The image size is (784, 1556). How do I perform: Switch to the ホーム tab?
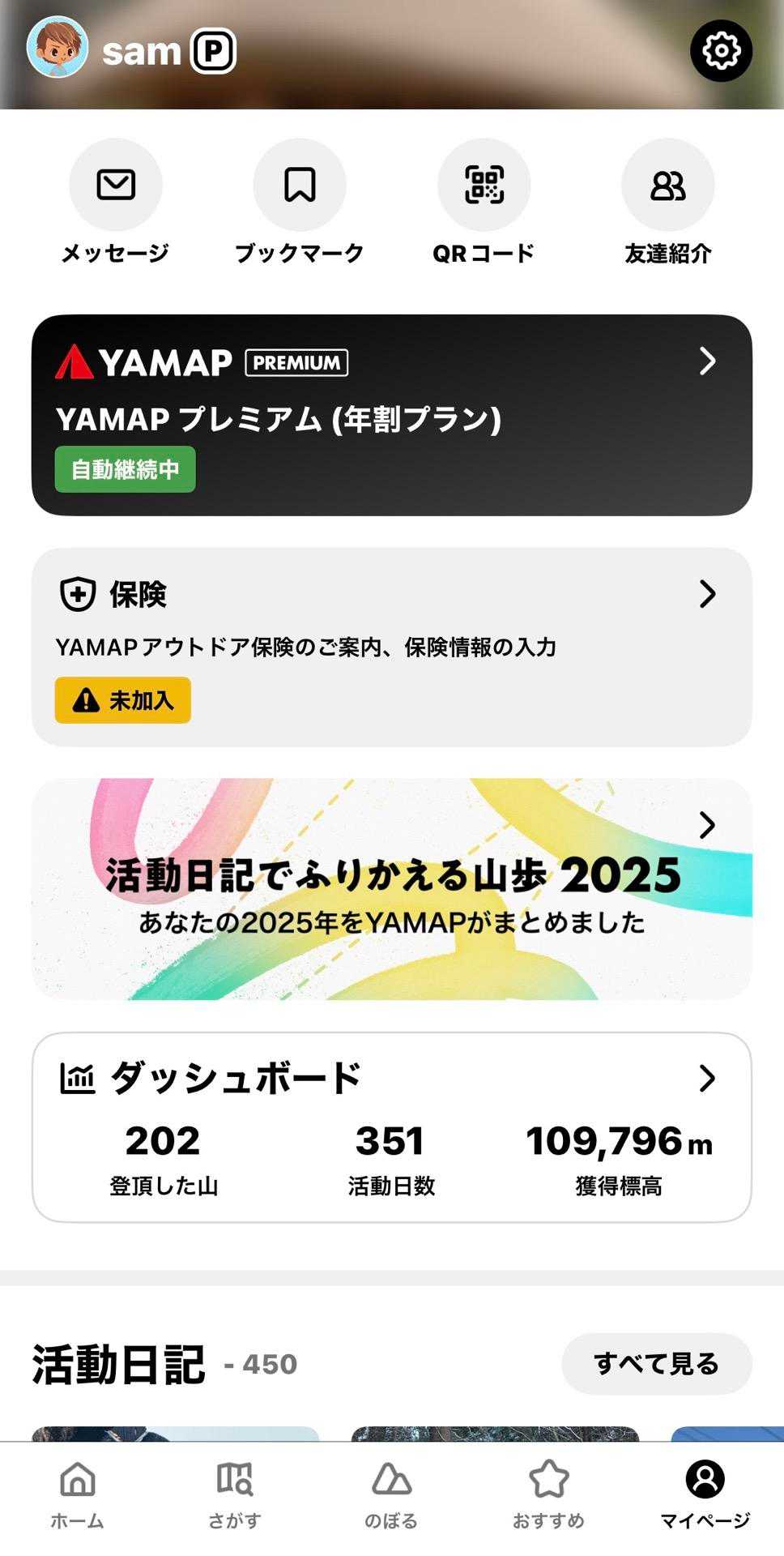pyautogui.click(x=78, y=1494)
